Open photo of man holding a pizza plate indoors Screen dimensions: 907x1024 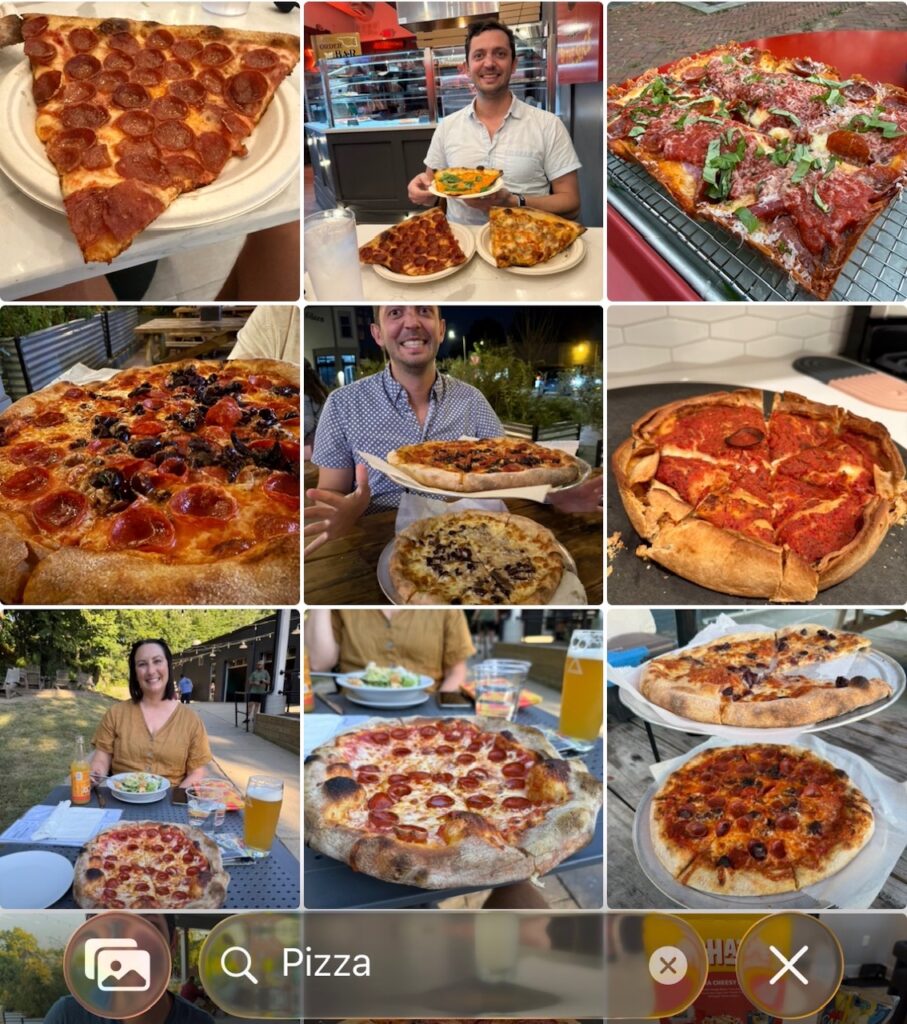[x=453, y=150]
